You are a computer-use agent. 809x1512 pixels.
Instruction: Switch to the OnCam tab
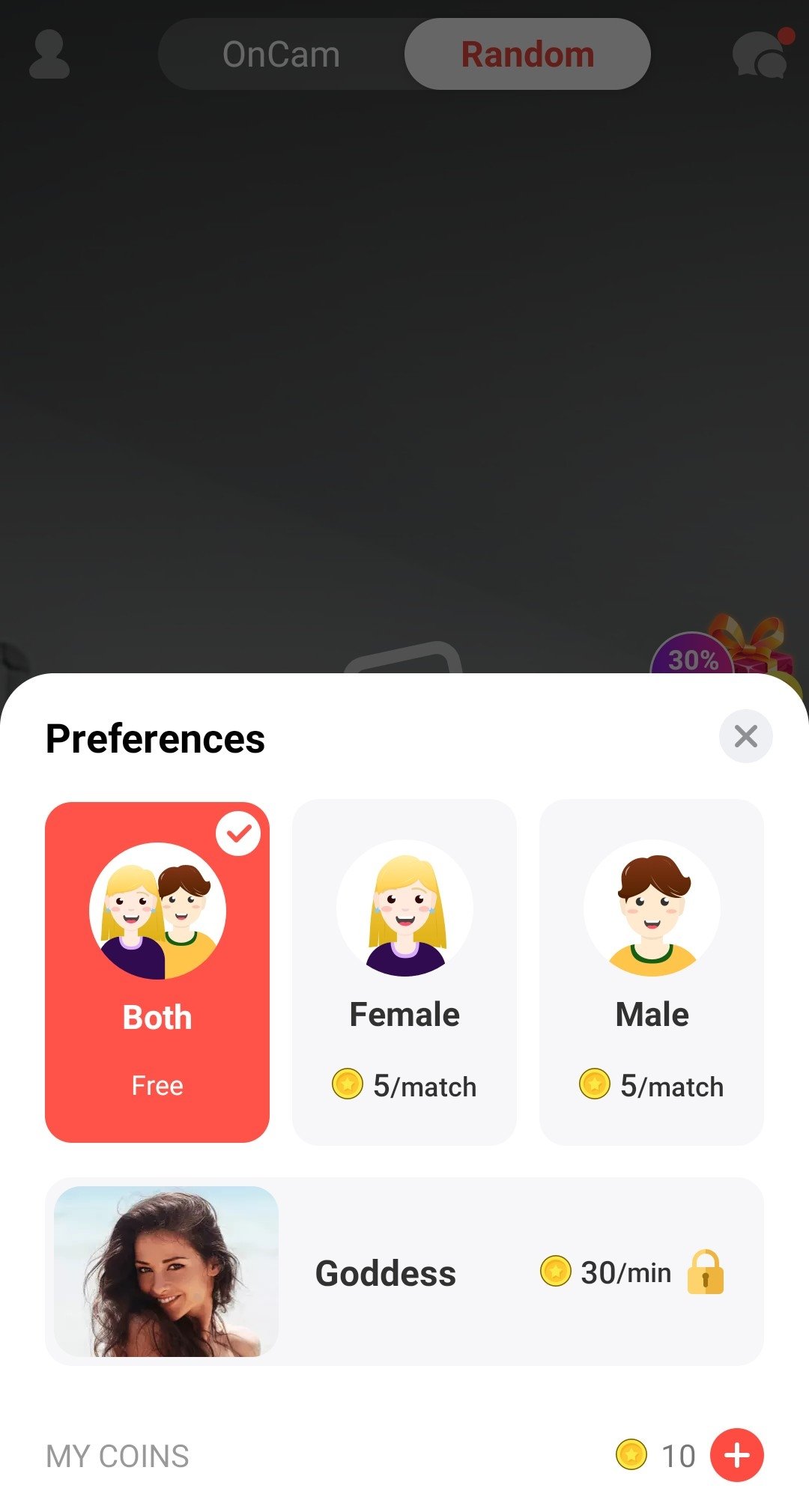click(x=282, y=55)
